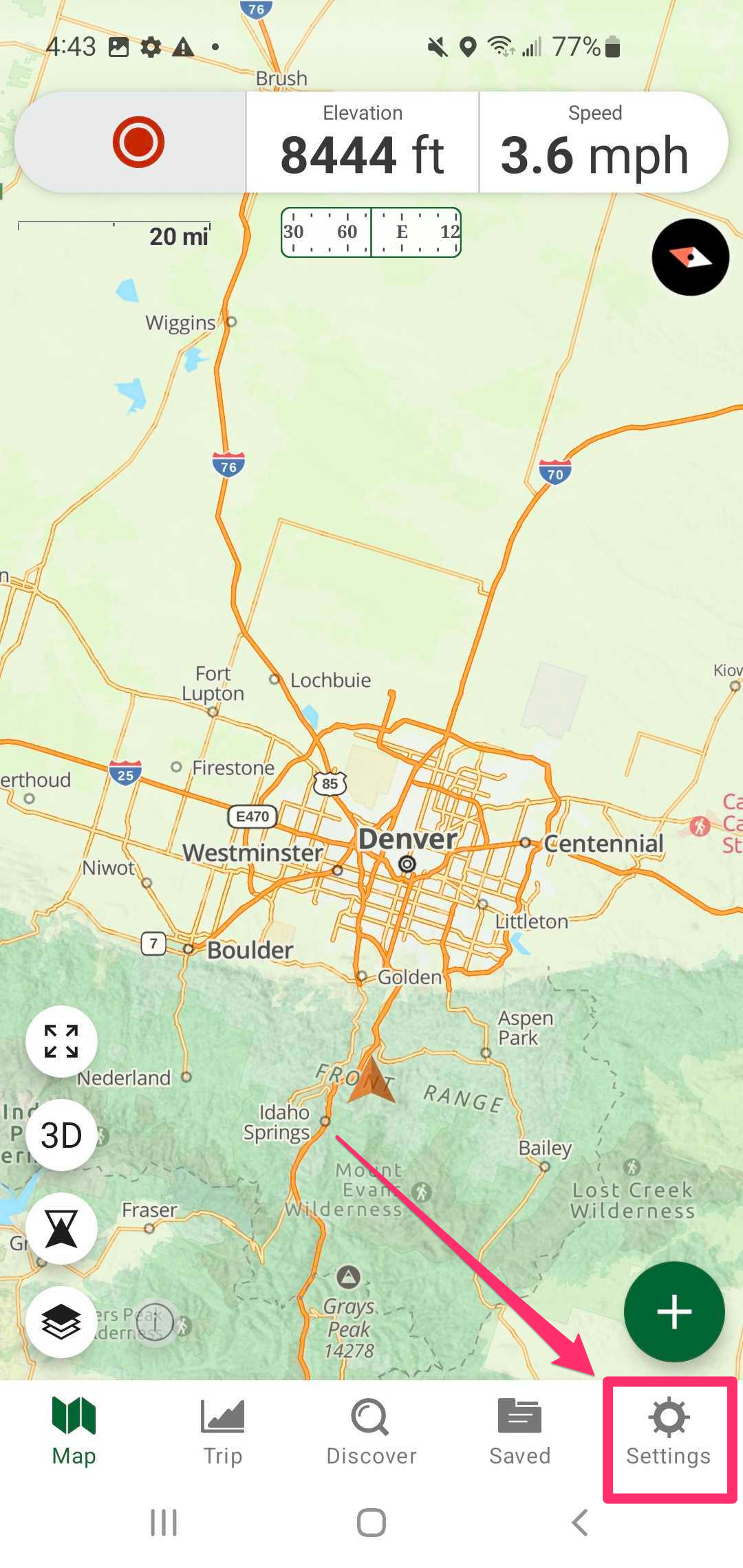The image size is (743, 1568).
Task: Start recording a track
Action: [x=138, y=142]
